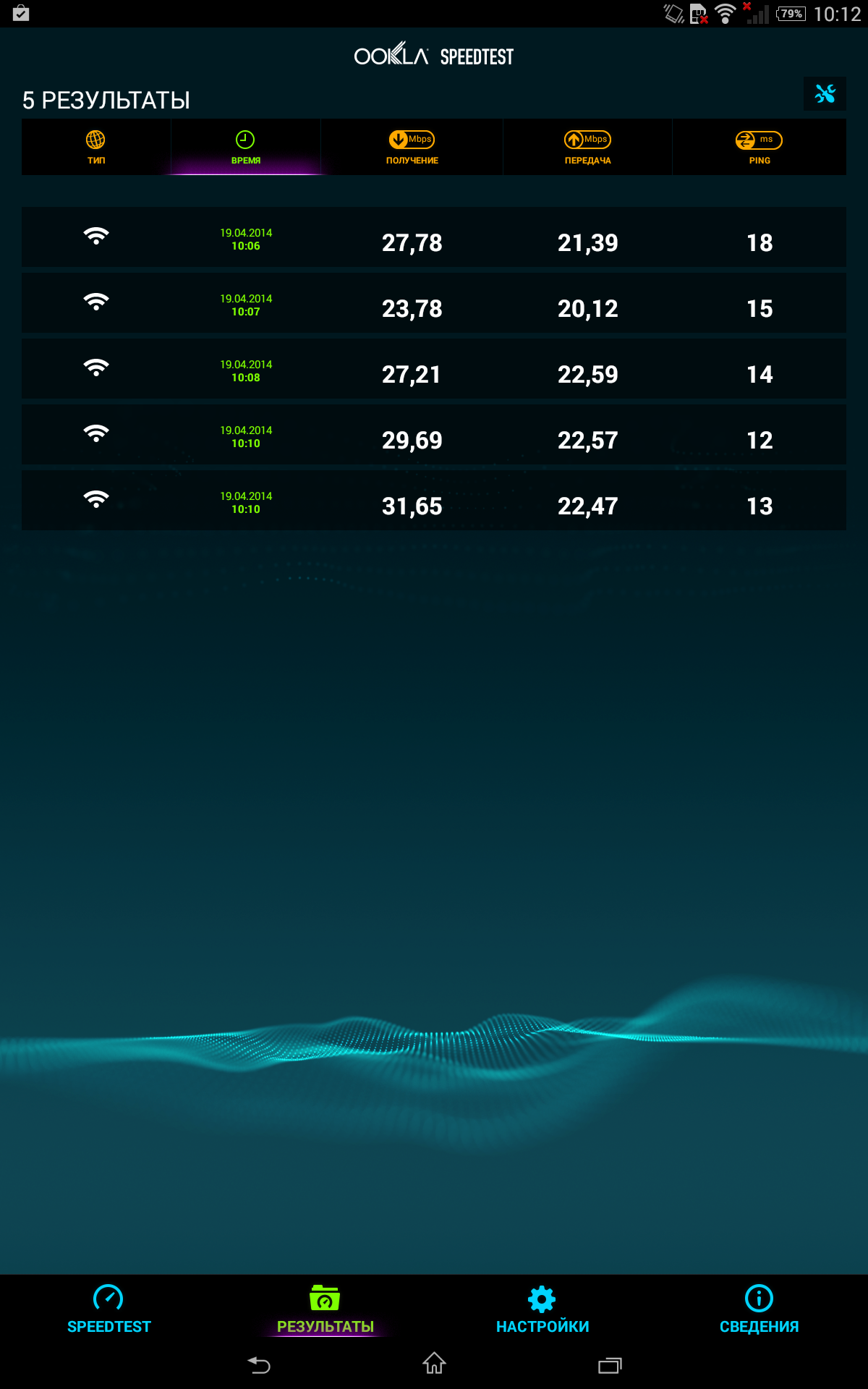Viewport: 868px width, 1389px height.
Task: Sort results by ВРЕМЯ column
Action: click(246, 148)
